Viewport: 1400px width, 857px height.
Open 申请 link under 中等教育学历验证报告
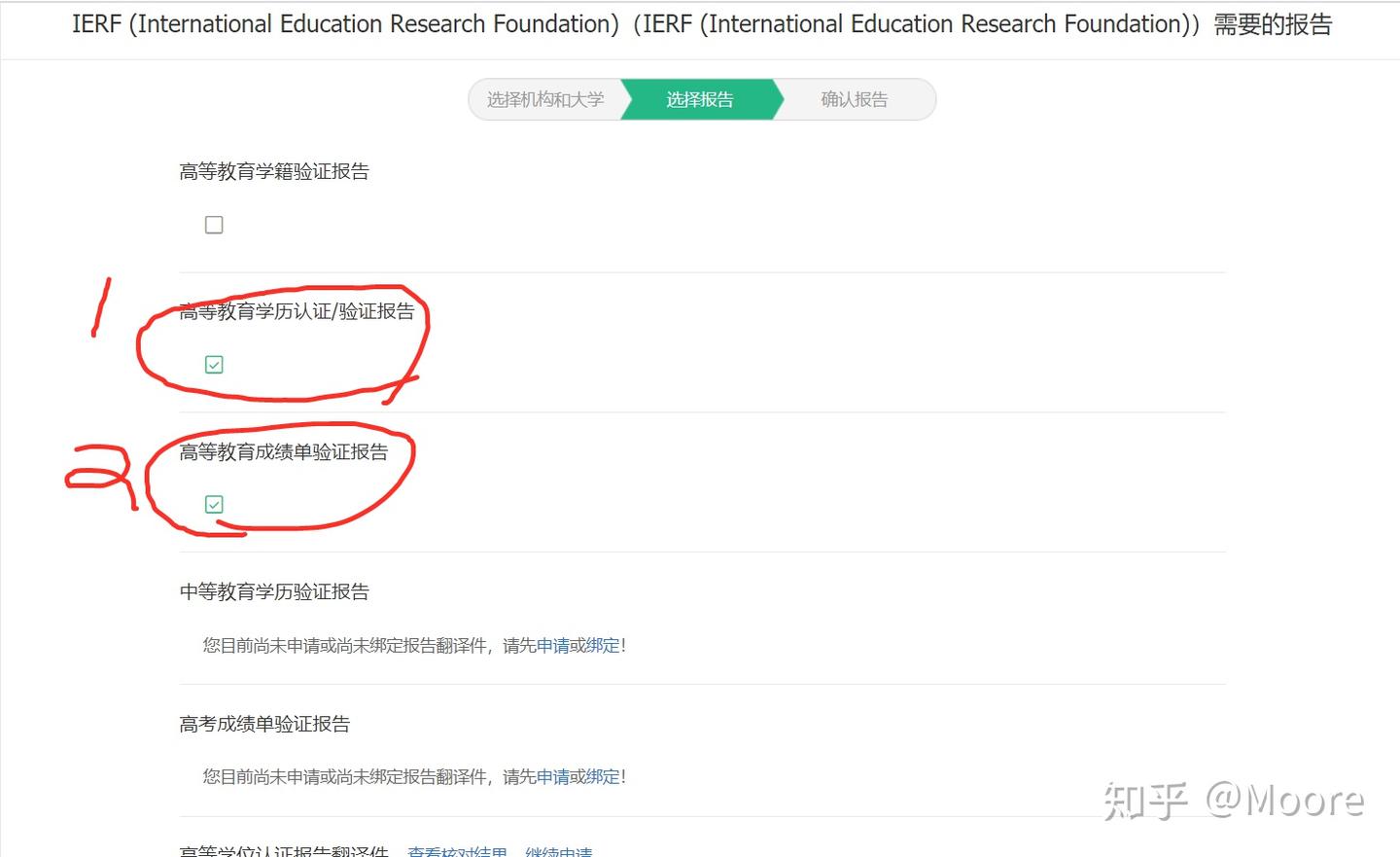pyautogui.click(x=552, y=646)
